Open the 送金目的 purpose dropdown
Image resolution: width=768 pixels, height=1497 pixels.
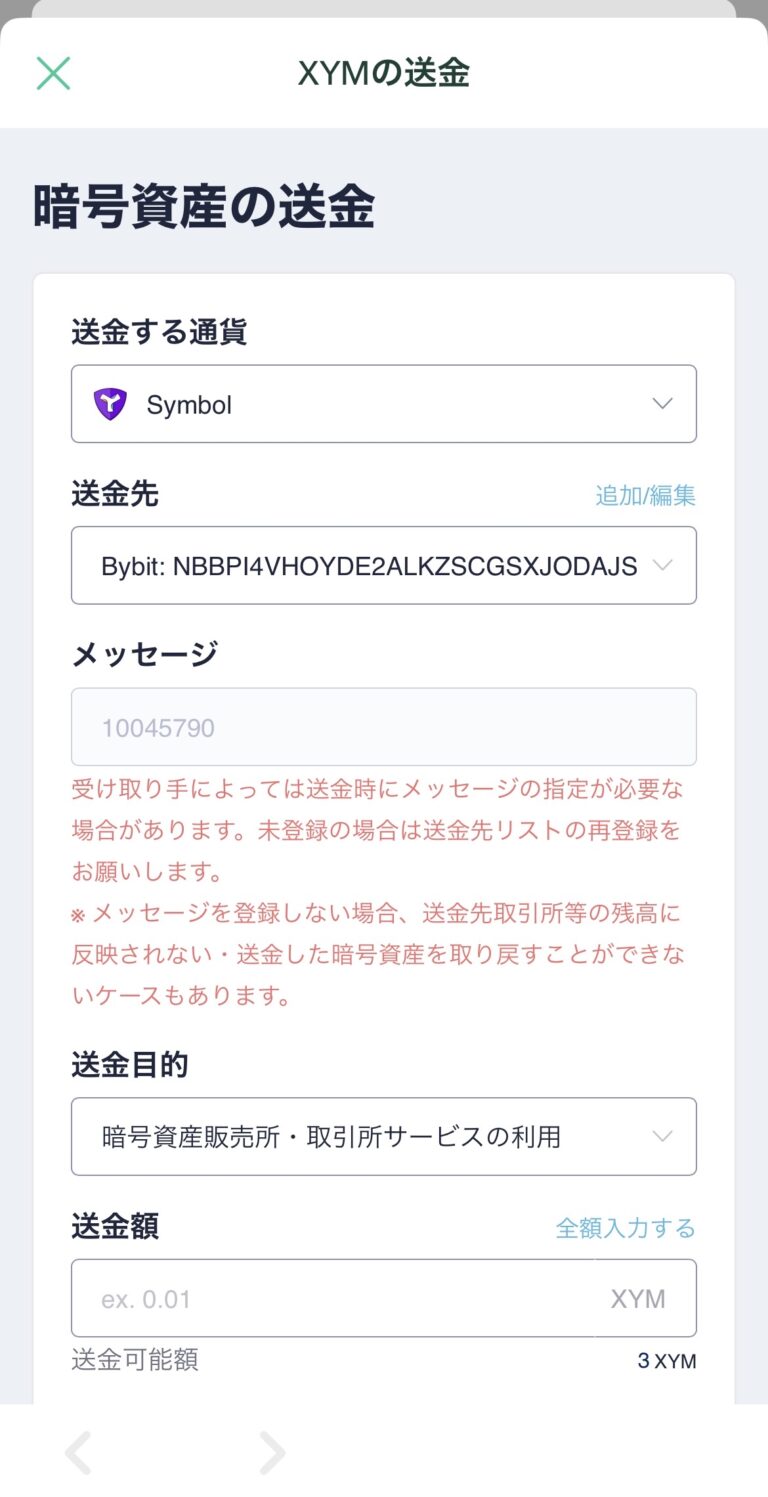pyautogui.click(x=384, y=1136)
